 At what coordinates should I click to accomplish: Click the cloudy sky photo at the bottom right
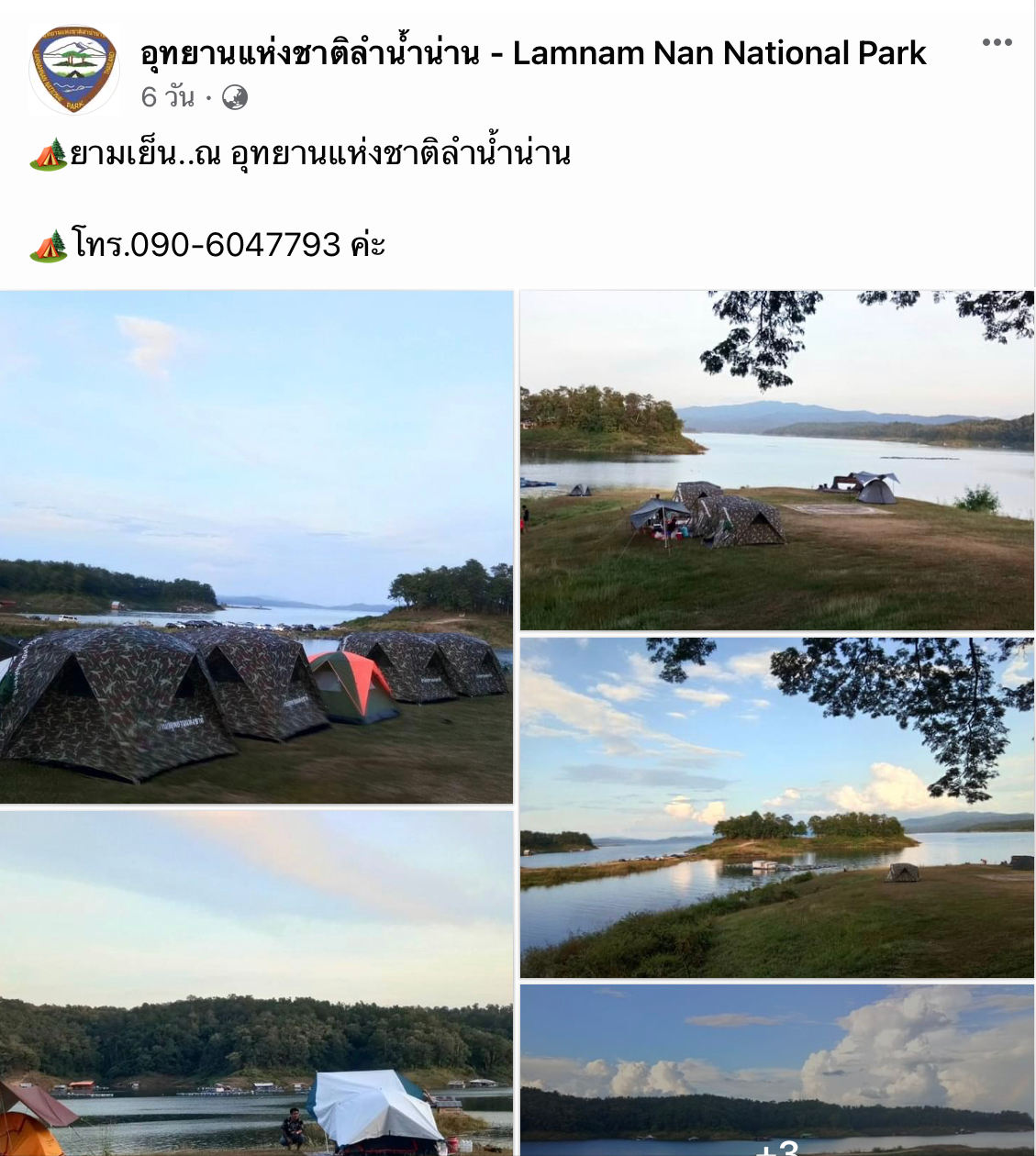point(775,1064)
